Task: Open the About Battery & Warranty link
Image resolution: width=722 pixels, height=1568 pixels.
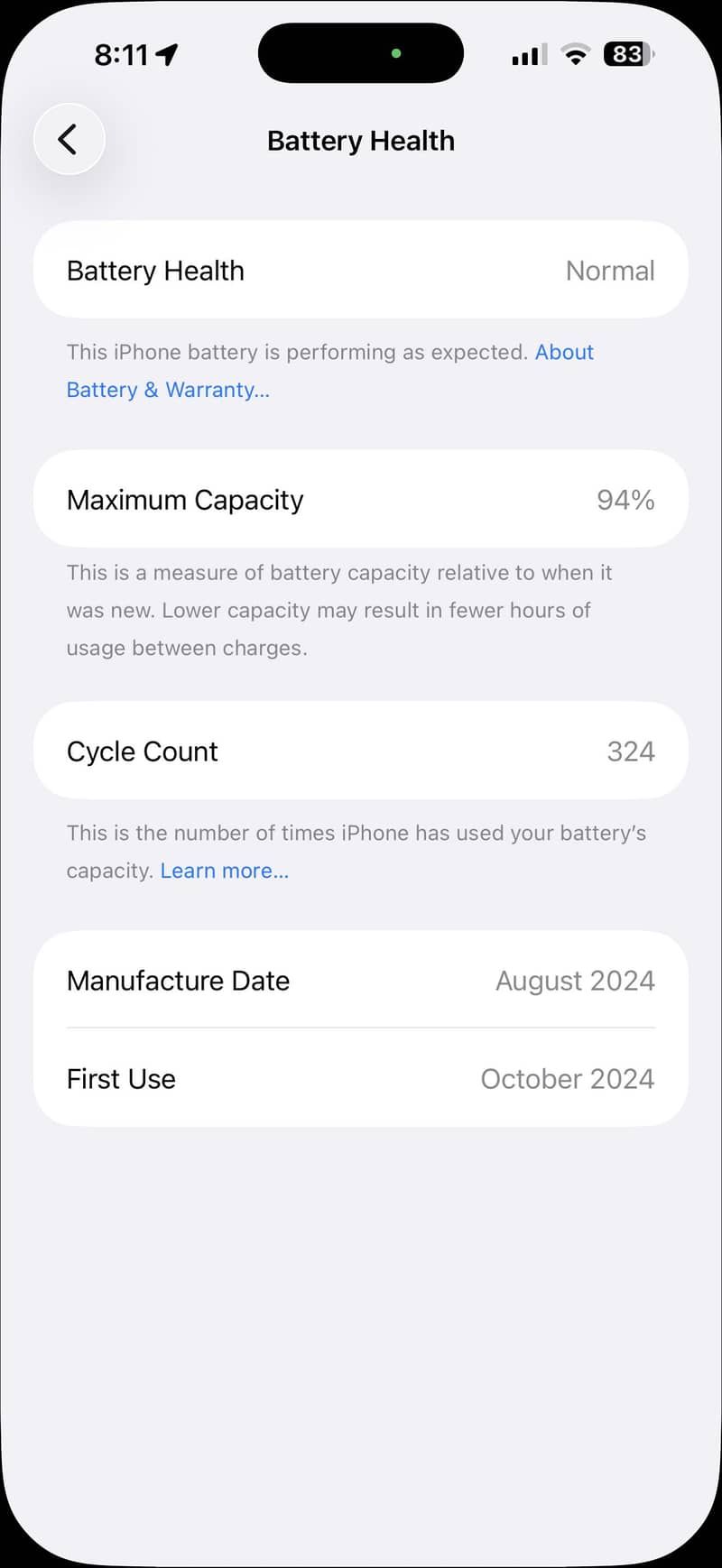Action: [168, 390]
